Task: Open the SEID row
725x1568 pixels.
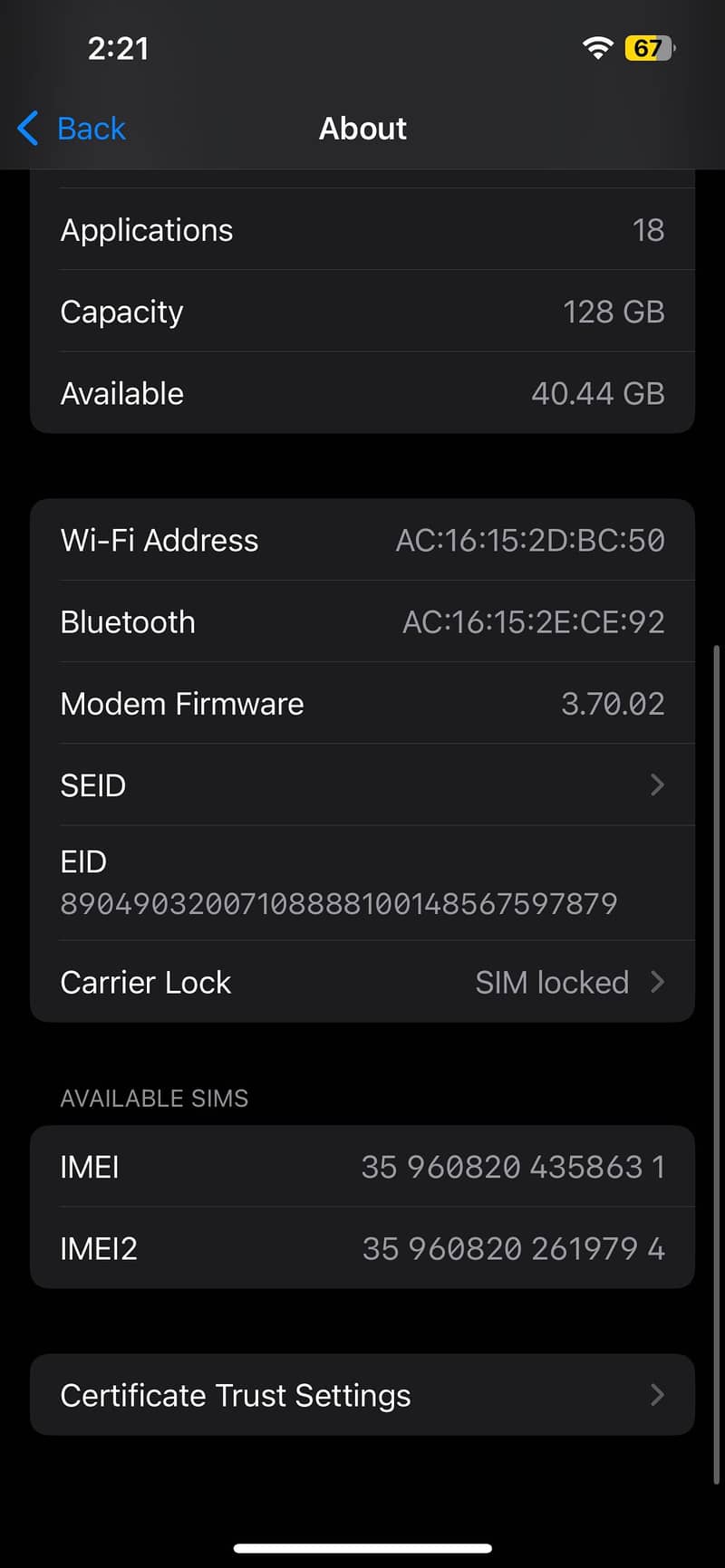Action: (362, 784)
